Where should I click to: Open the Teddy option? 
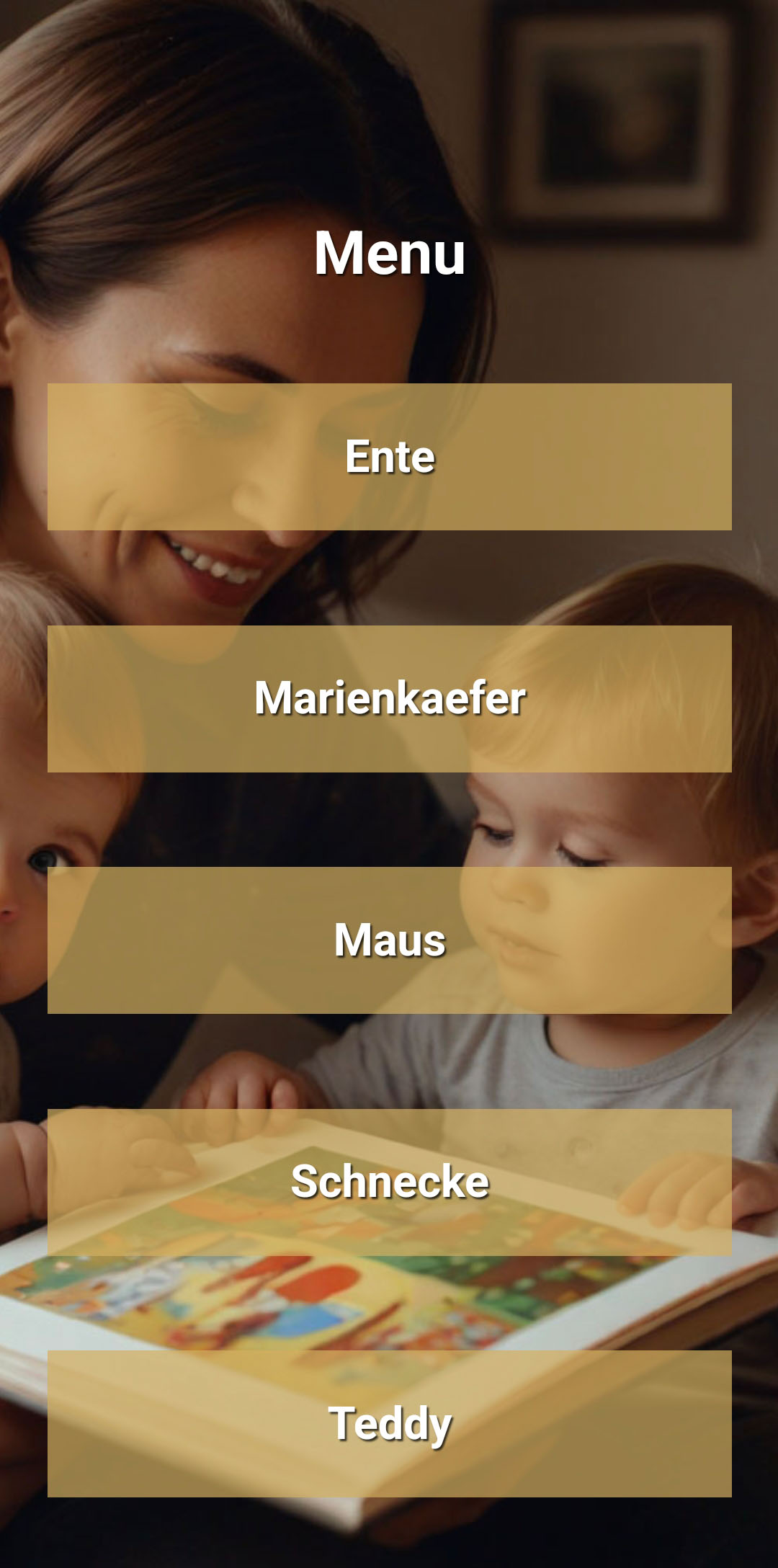click(390, 1423)
